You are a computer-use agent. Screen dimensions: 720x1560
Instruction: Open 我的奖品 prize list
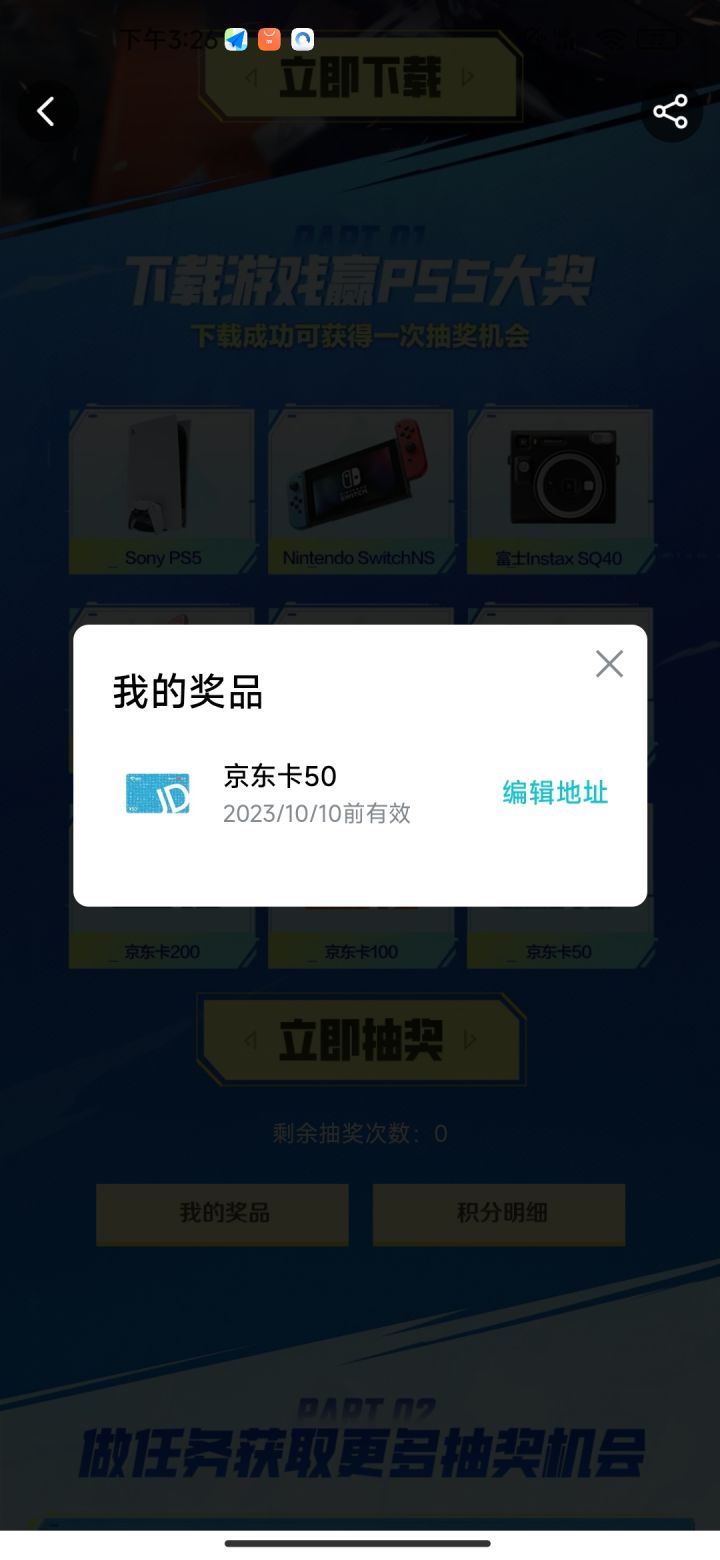[x=221, y=1214]
